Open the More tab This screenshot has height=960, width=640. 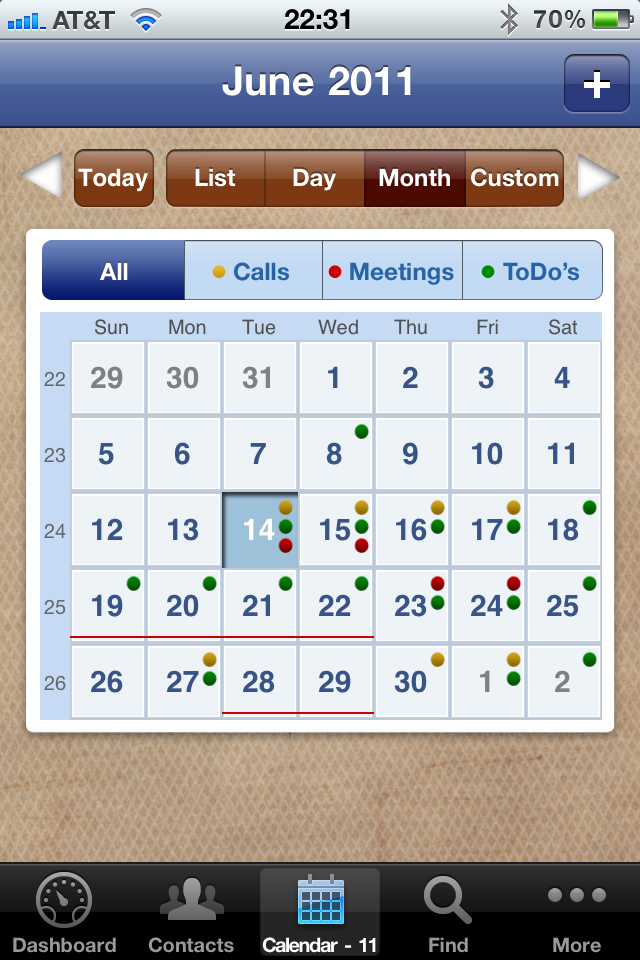pyautogui.click(x=577, y=912)
